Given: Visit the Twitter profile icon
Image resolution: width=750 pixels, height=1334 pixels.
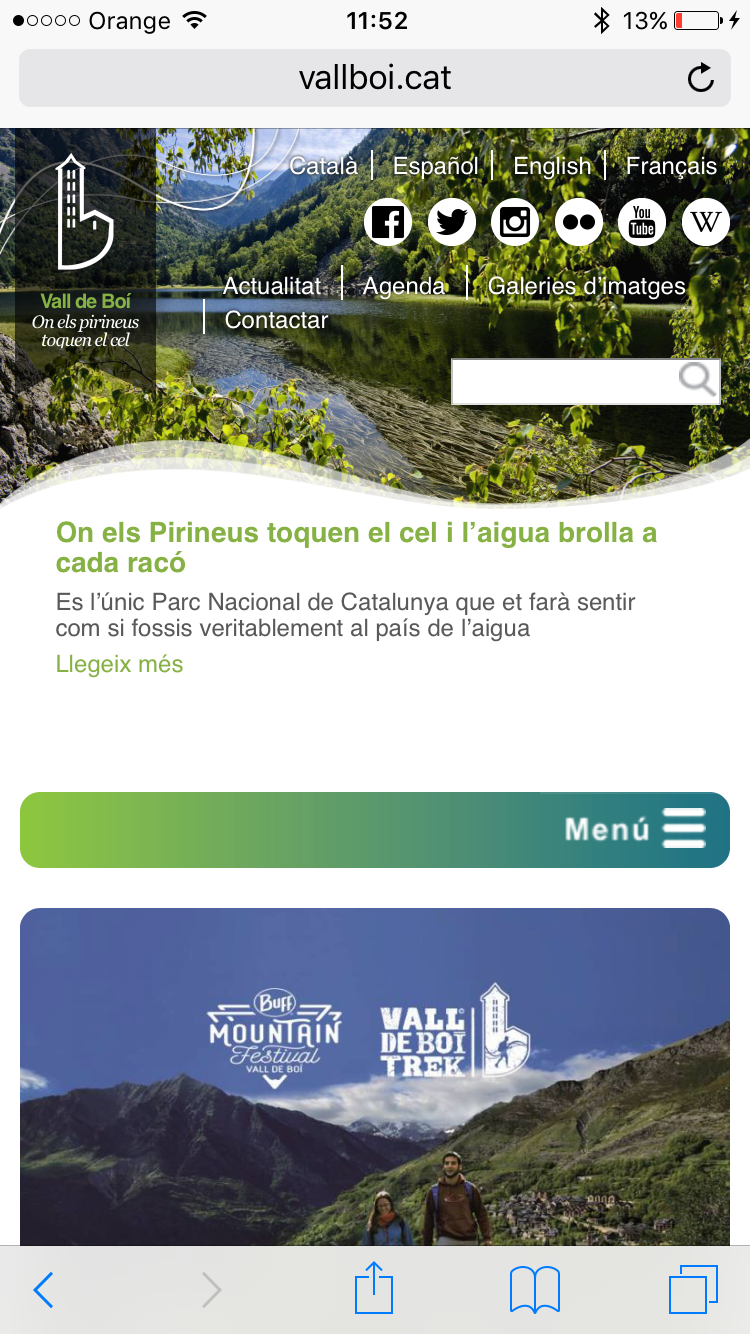Looking at the screenshot, I should click(452, 222).
